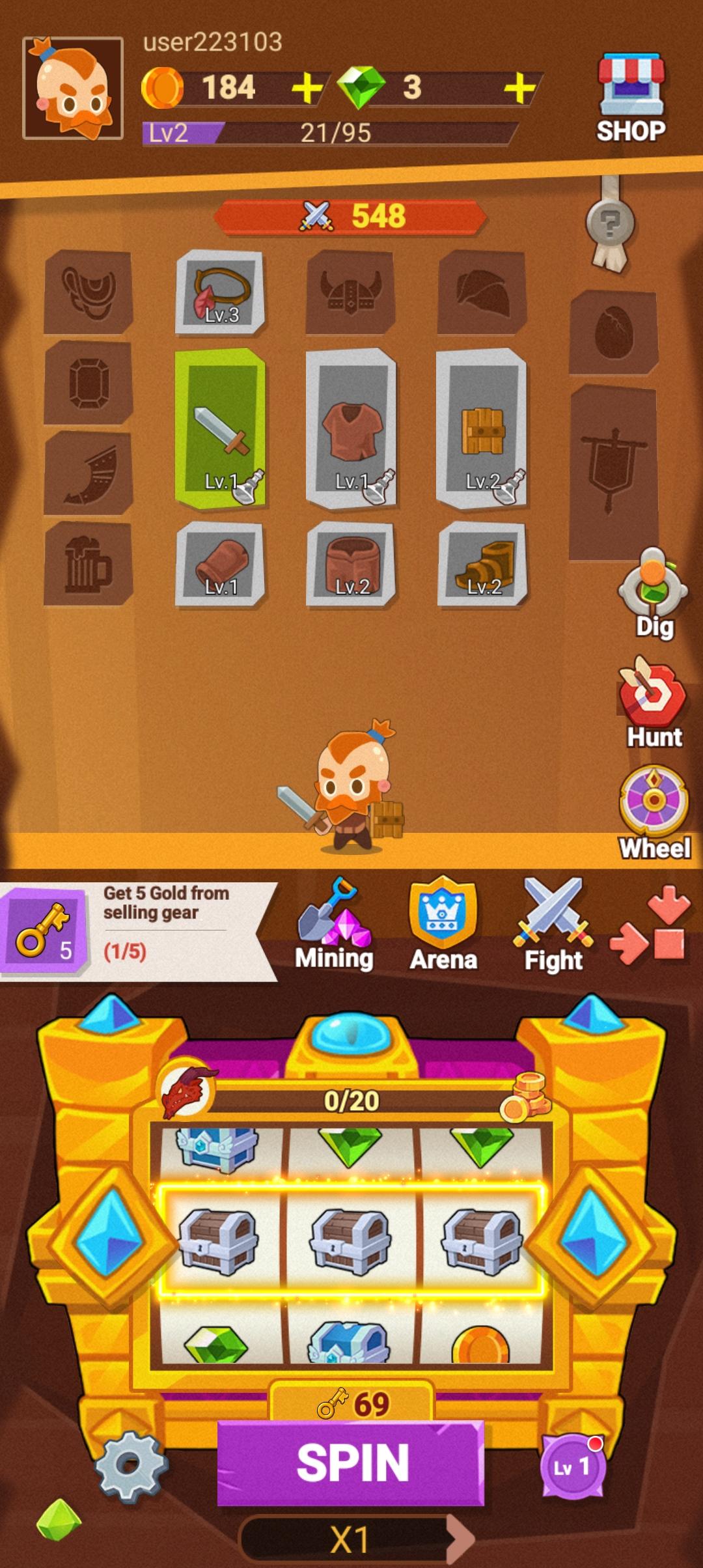Tap the SPIN button
This screenshot has height=1568, width=703.
coord(351,1463)
